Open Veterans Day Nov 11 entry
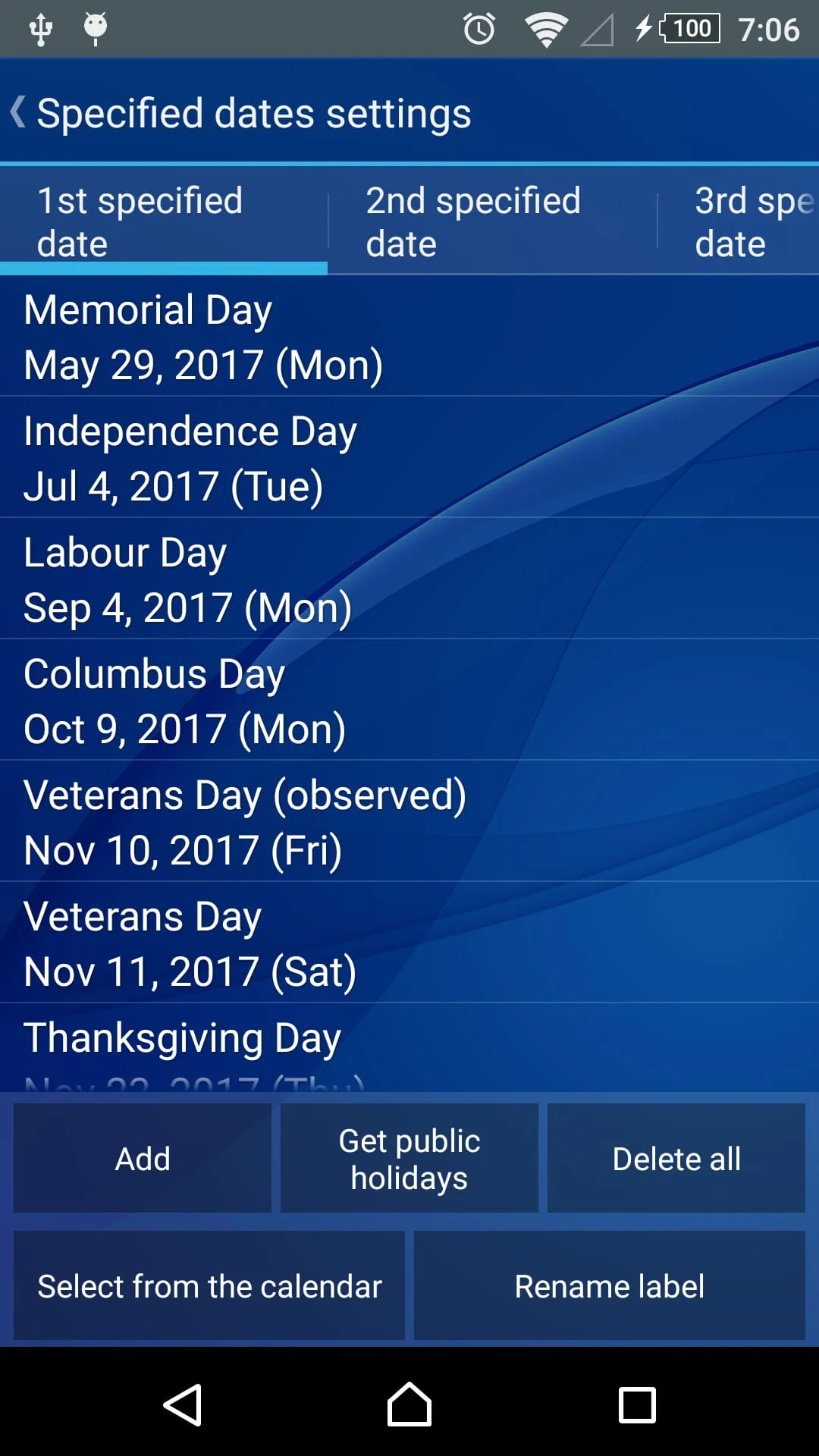The width and height of the screenshot is (819, 1456). [x=409, y=943]
